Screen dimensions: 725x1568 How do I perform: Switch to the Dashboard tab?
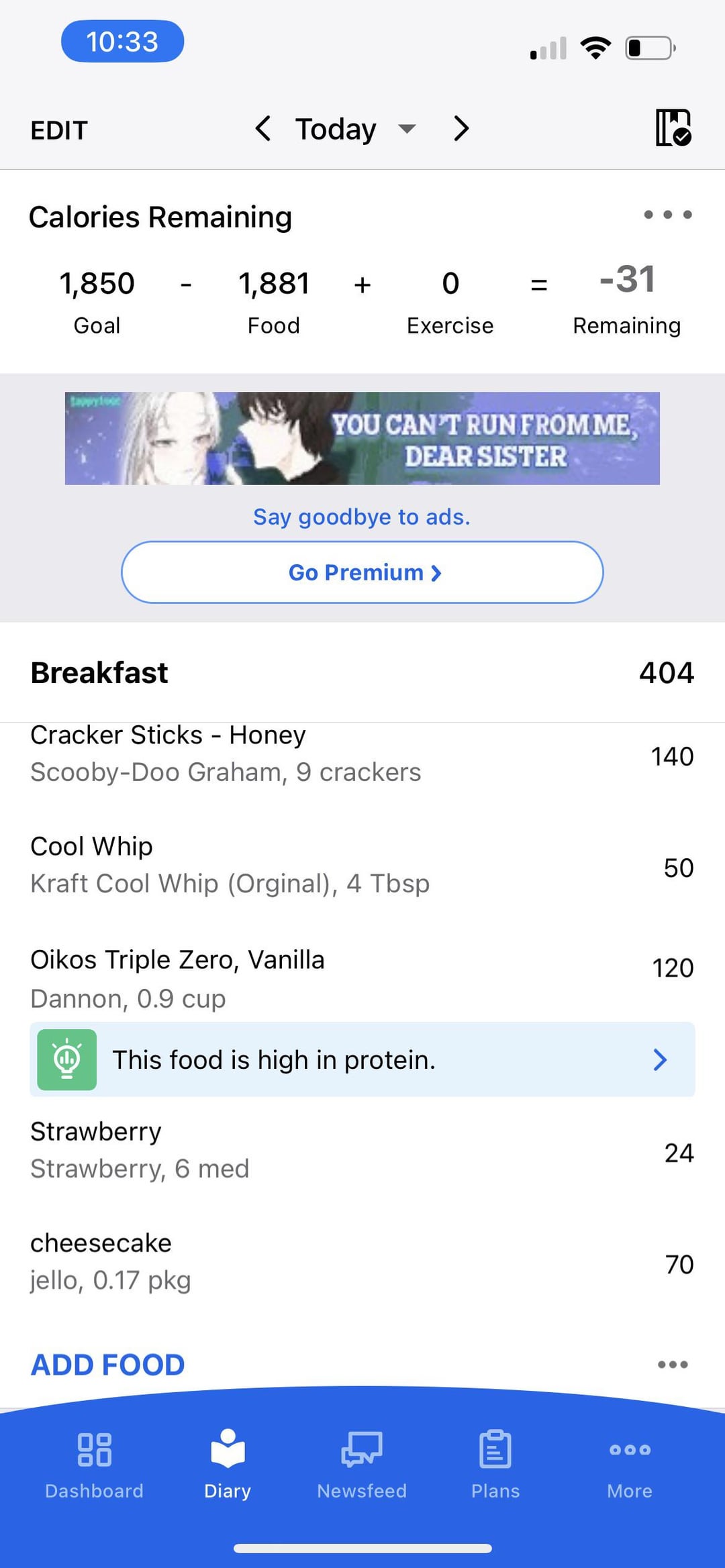[94, 1465]
